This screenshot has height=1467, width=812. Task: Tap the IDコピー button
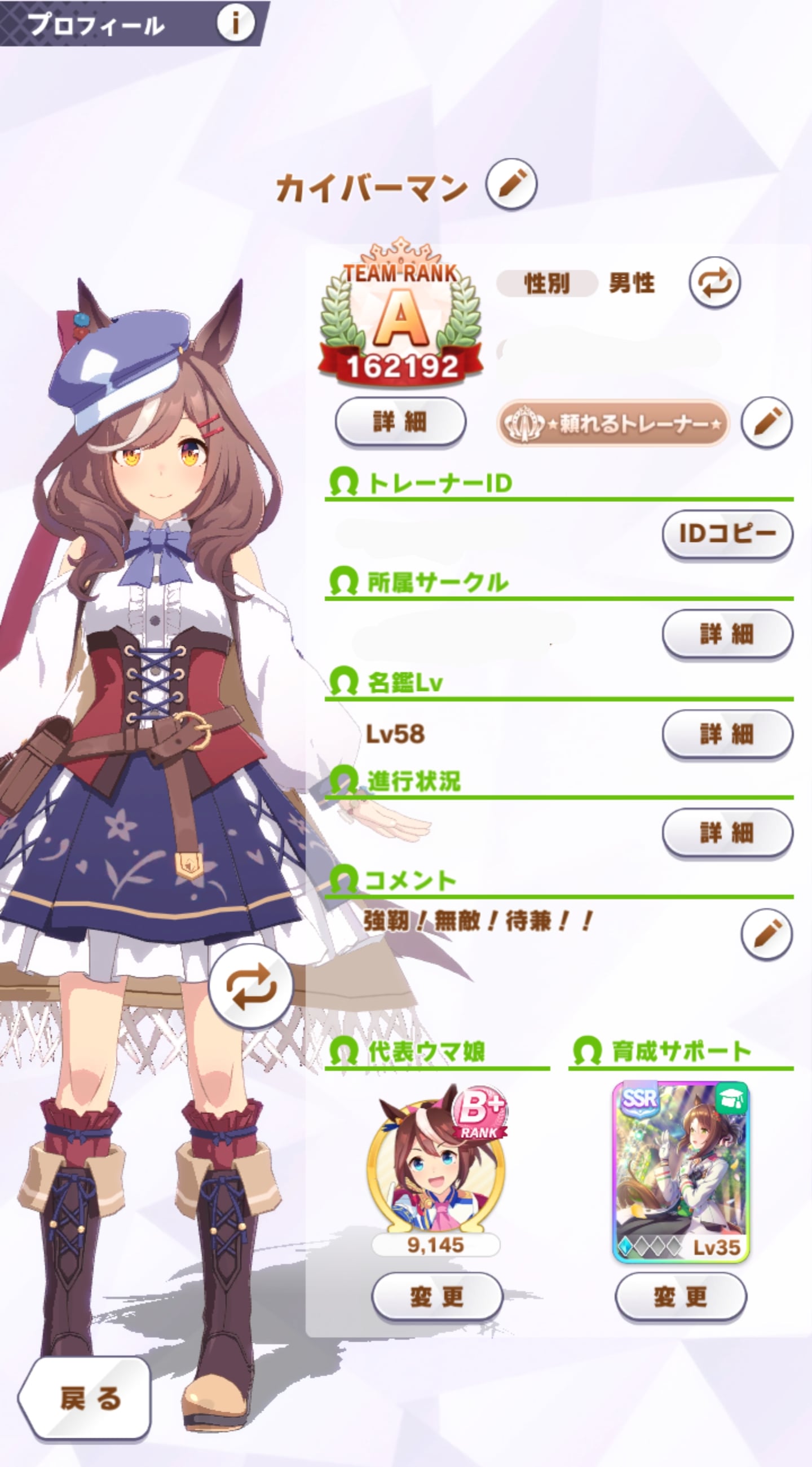coord(727,534)
